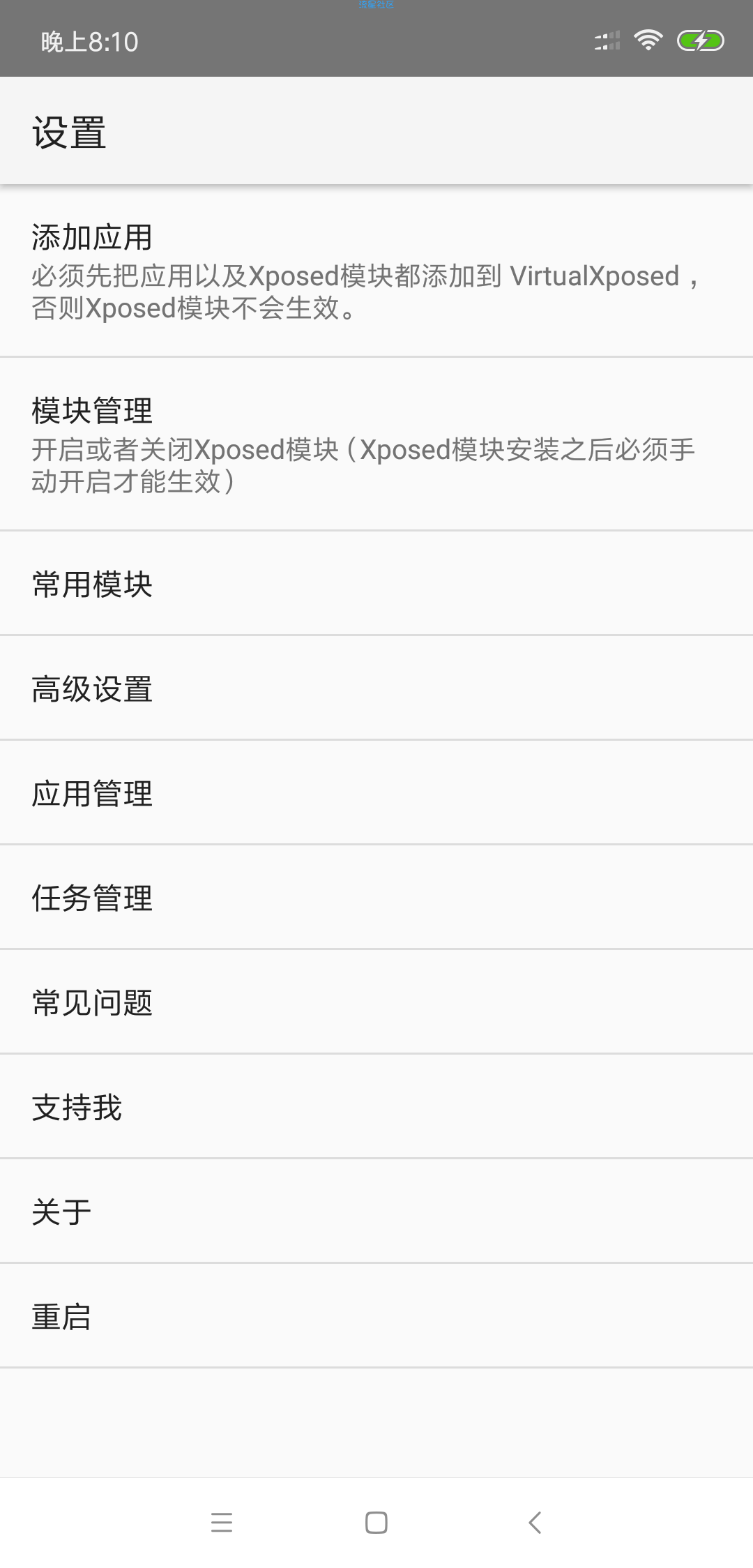Go to 应用管理
This screenshot has width=753, height=1568.
coord(376,793)
